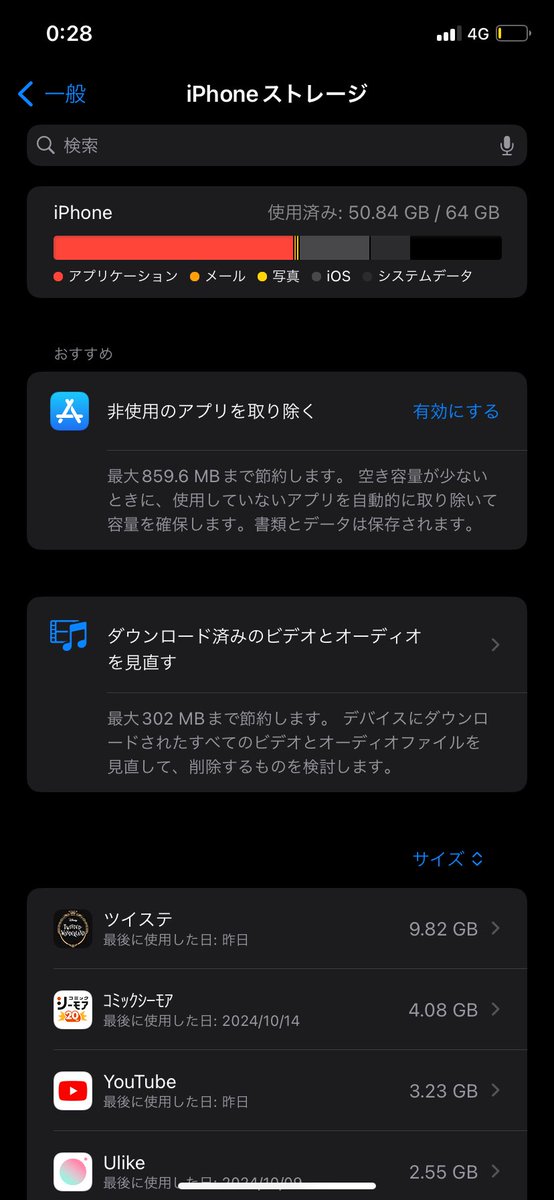The image size is (554, 1200).
Task: Enable 非使用のアプリを取り除く with 有効にする
Action: click(x=456, y=411)
